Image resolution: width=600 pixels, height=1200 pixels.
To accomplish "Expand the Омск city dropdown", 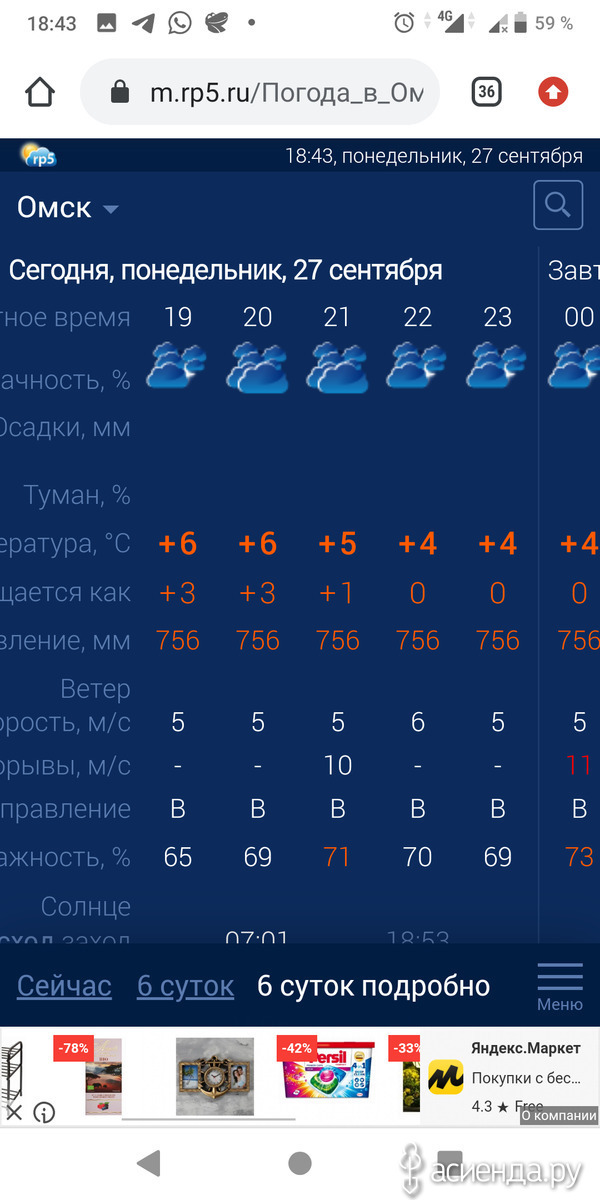I will pos(68,208).
